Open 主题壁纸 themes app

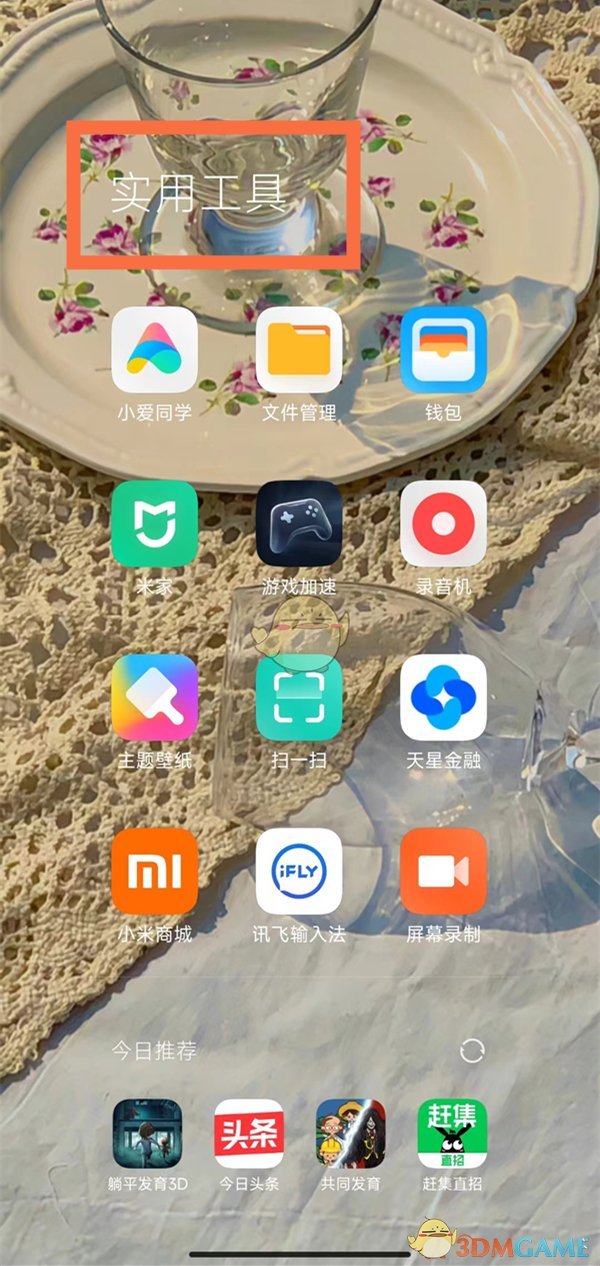(154, 697)
